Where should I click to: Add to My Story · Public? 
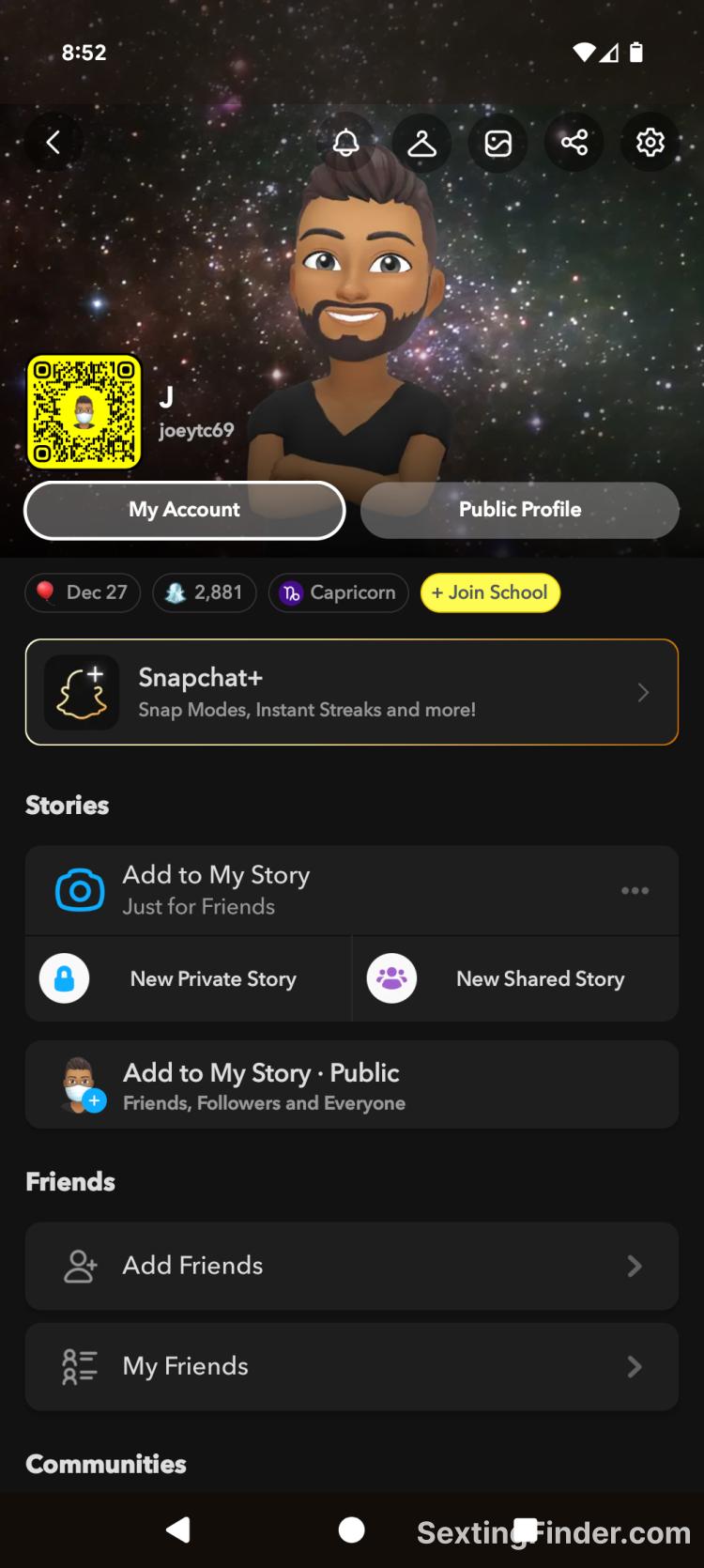352,1084
